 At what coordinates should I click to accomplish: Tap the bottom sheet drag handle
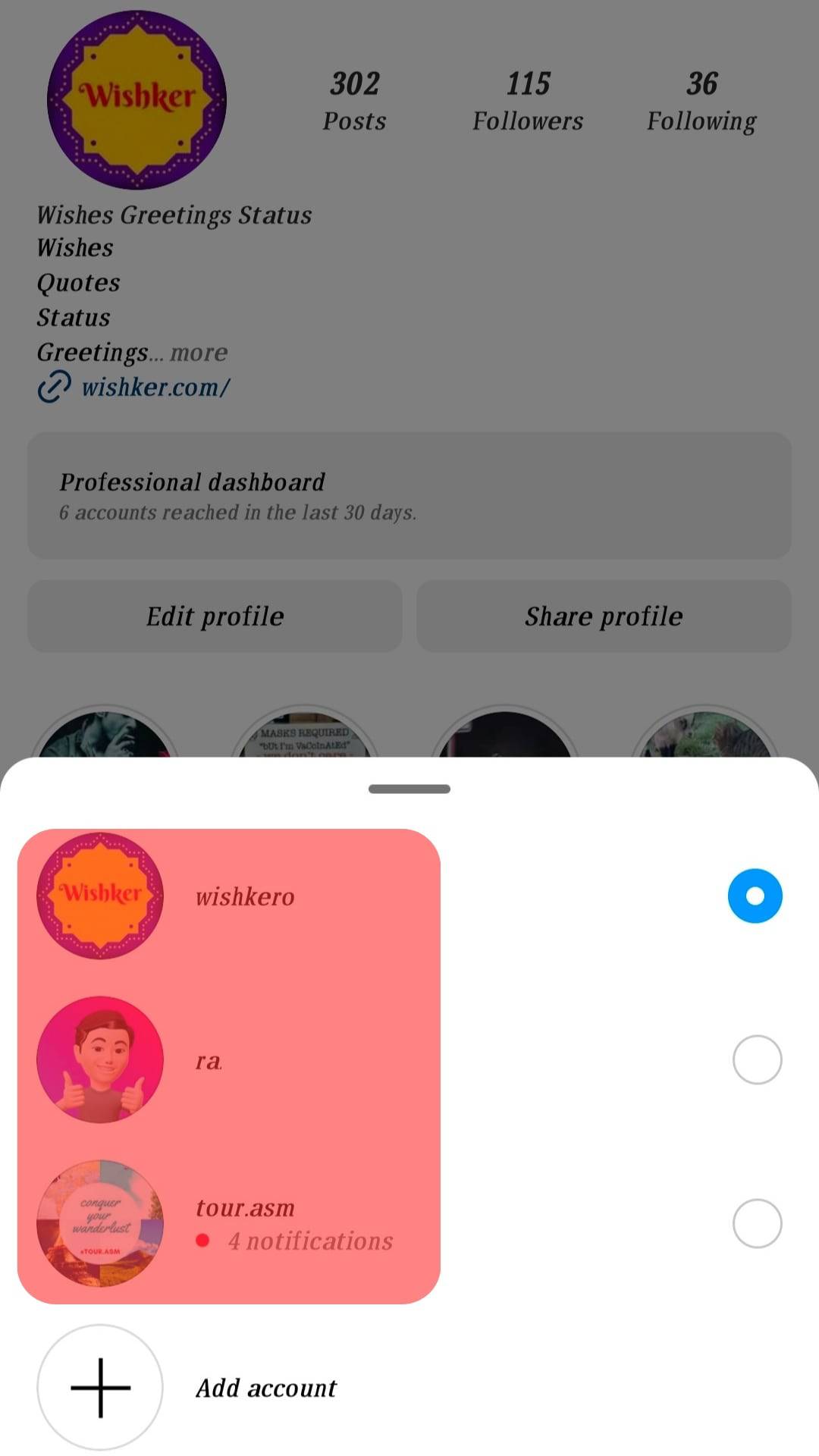coord(409,789)
